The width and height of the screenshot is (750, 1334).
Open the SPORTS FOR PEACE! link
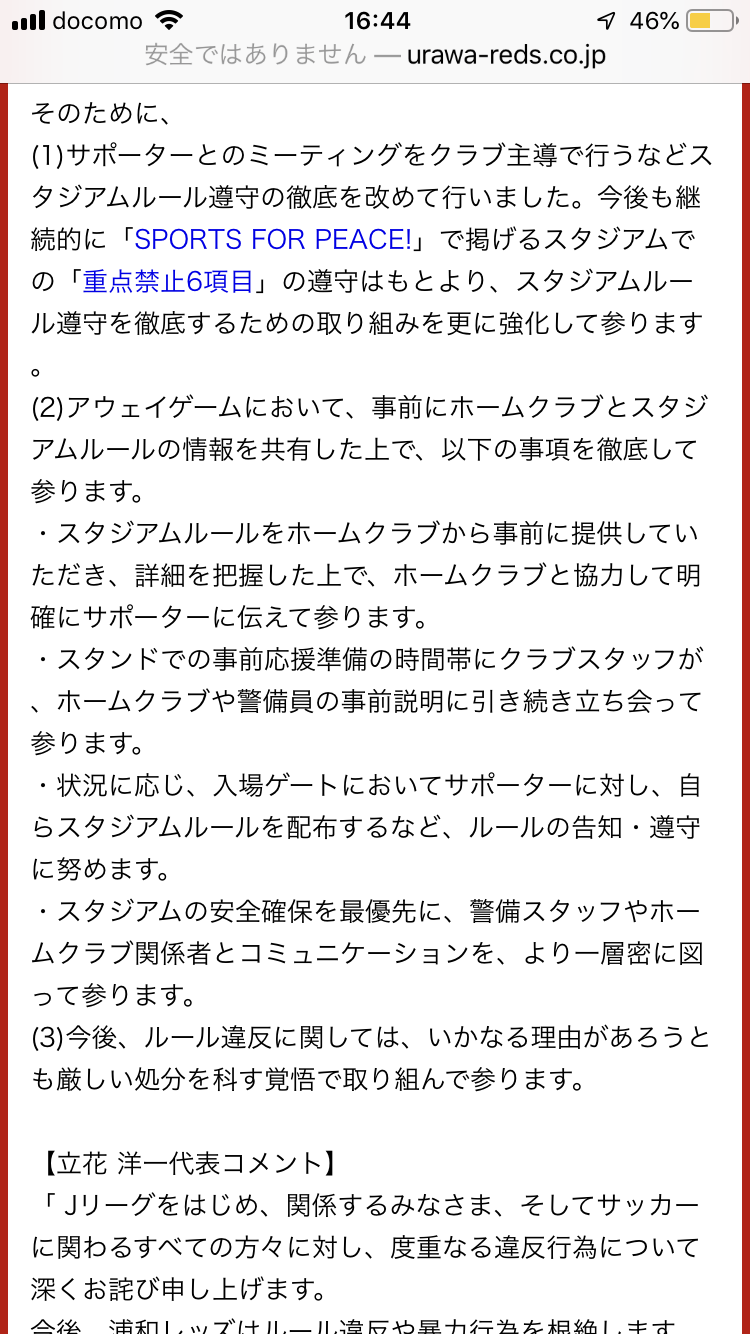273,240
